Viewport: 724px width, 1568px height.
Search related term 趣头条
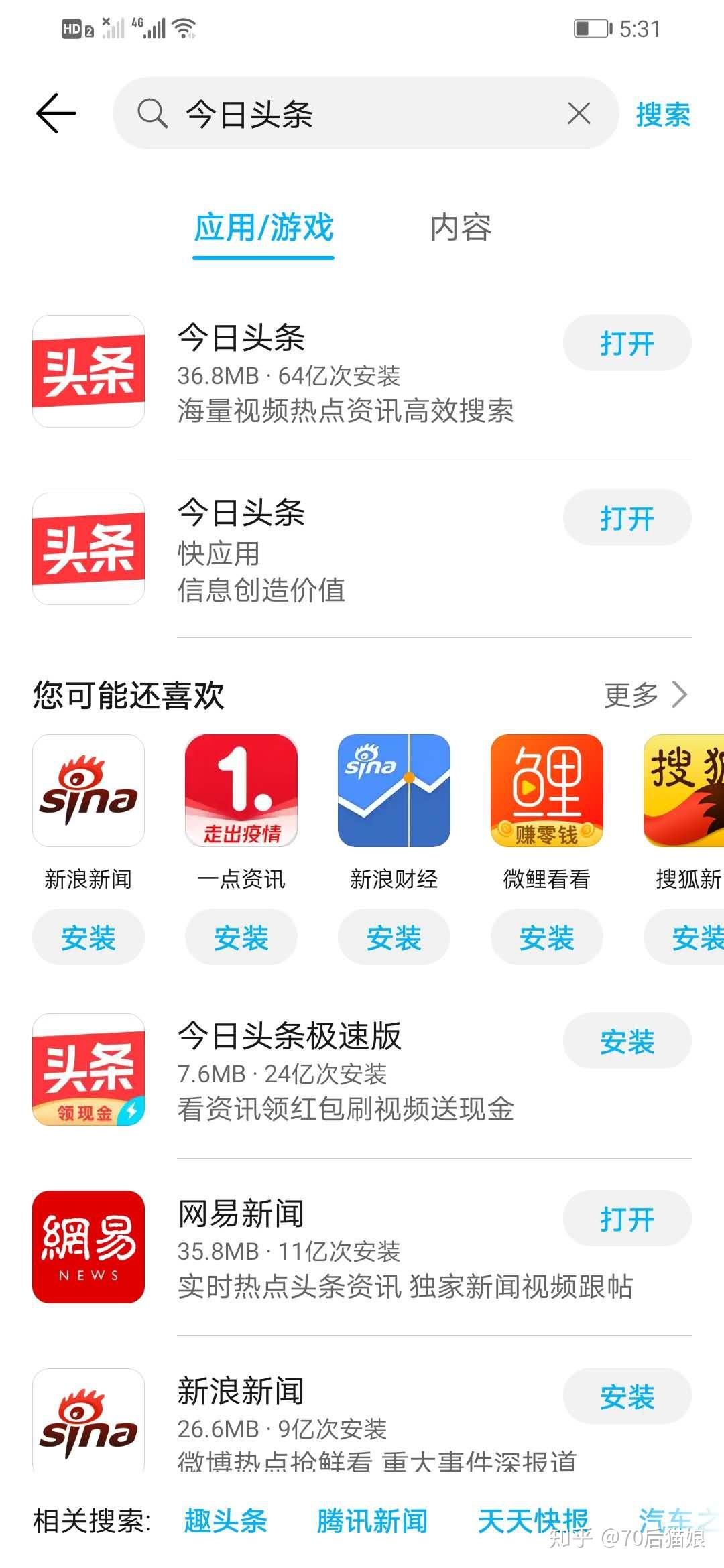(226, 1521)
